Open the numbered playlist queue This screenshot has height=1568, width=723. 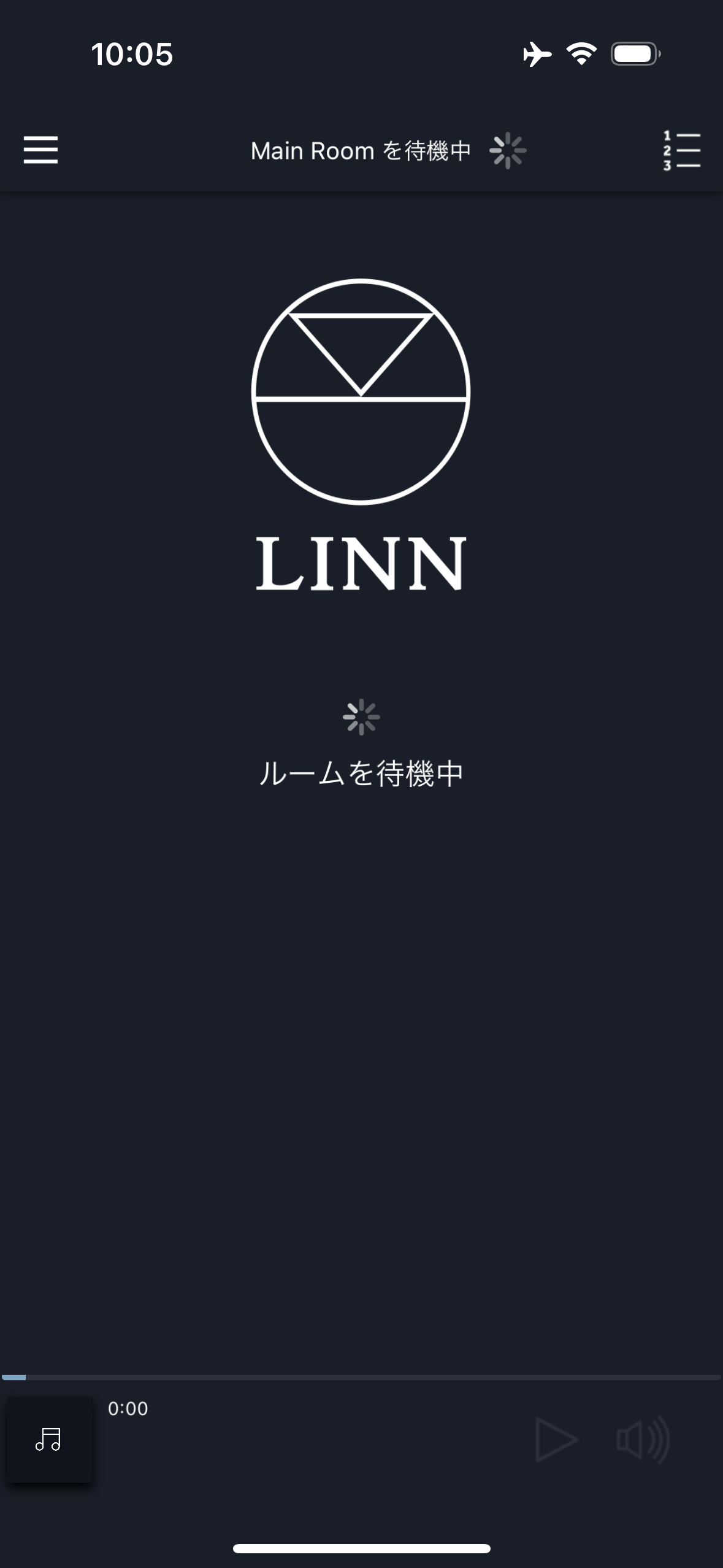(x=681, y=150)
